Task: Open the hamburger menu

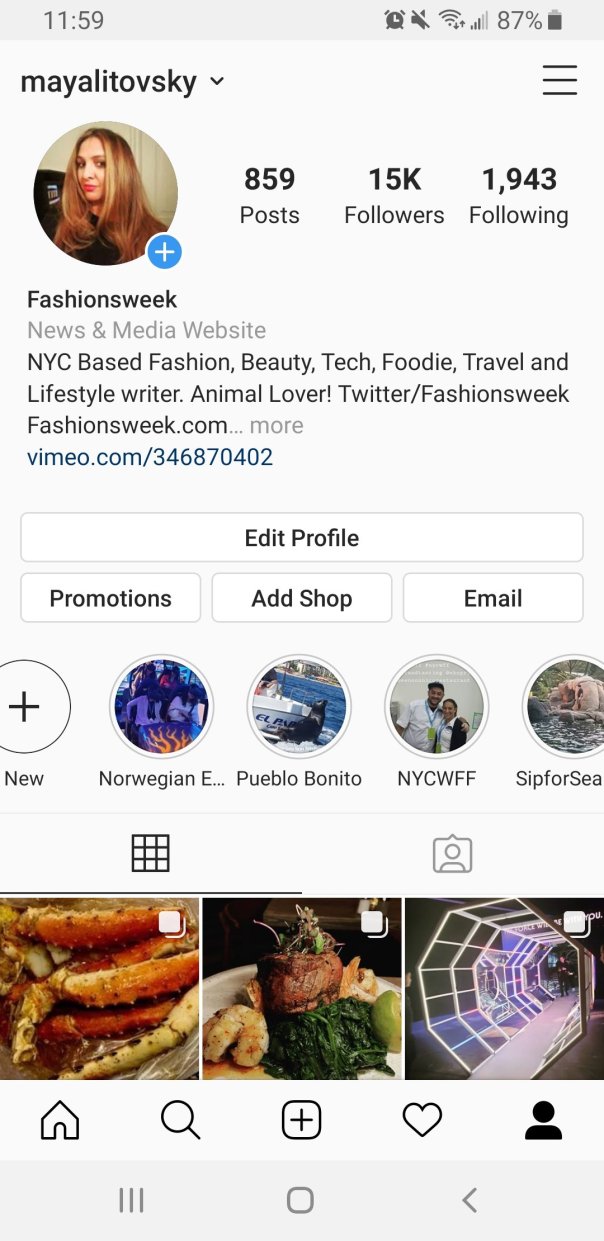Action: pos(559,80)
